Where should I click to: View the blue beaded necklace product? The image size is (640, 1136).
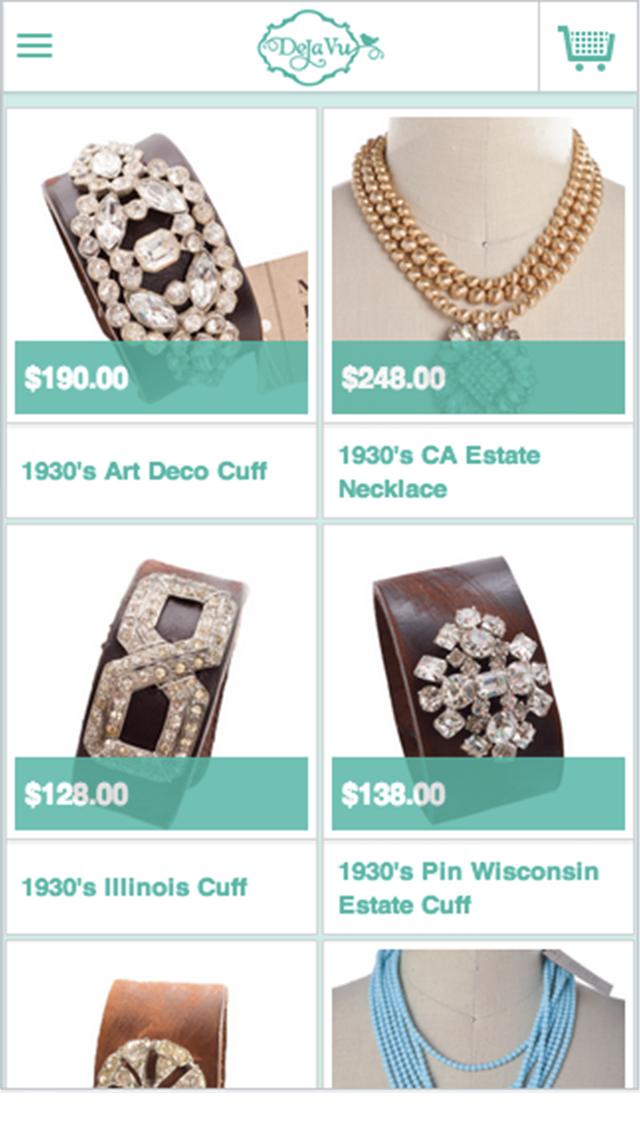(478, 1015)
